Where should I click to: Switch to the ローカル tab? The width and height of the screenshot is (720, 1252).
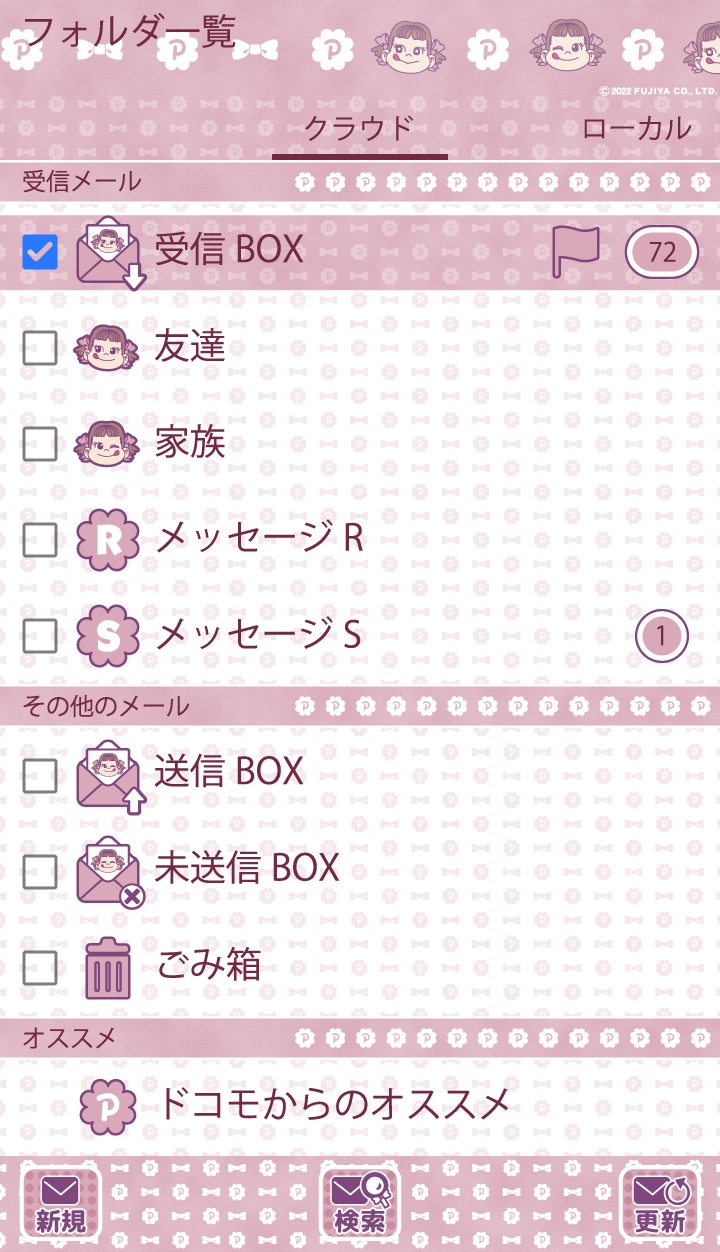(x=636, y=129)
